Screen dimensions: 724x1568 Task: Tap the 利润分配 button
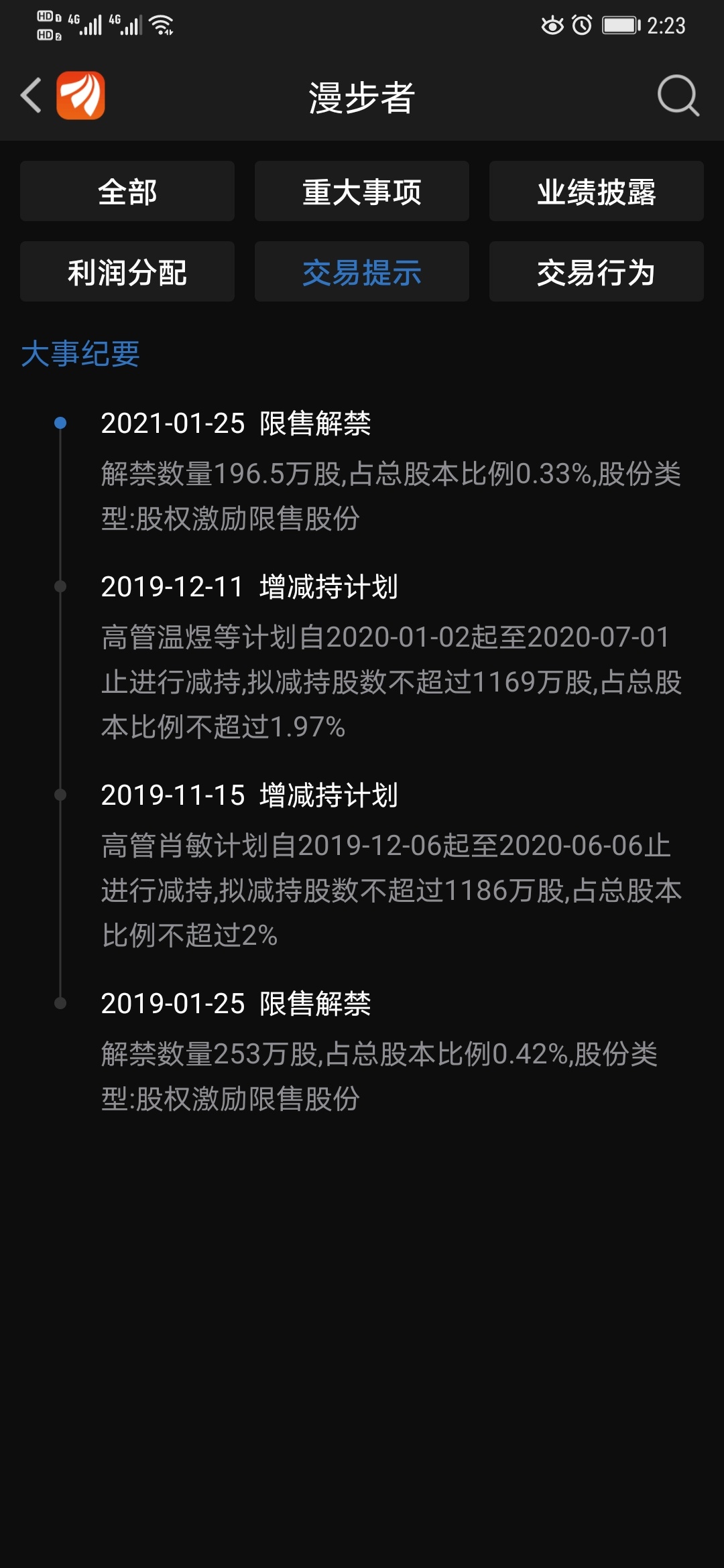point(127,272)
